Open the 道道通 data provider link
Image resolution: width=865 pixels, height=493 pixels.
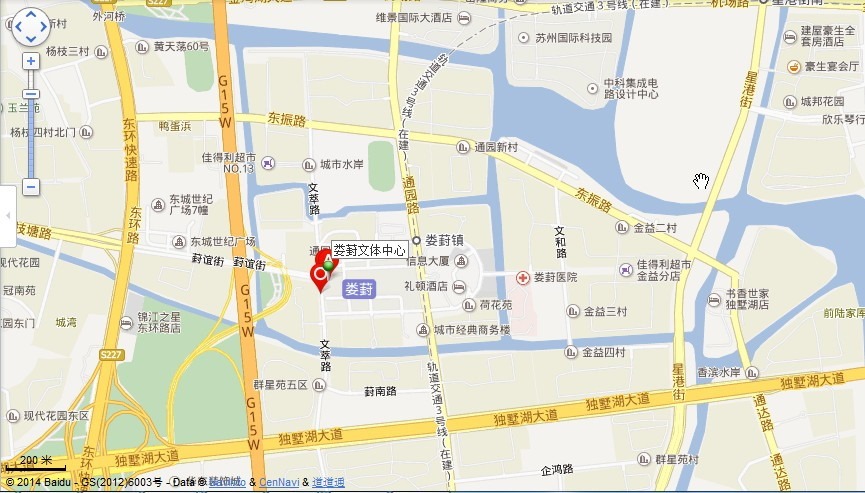329,483
